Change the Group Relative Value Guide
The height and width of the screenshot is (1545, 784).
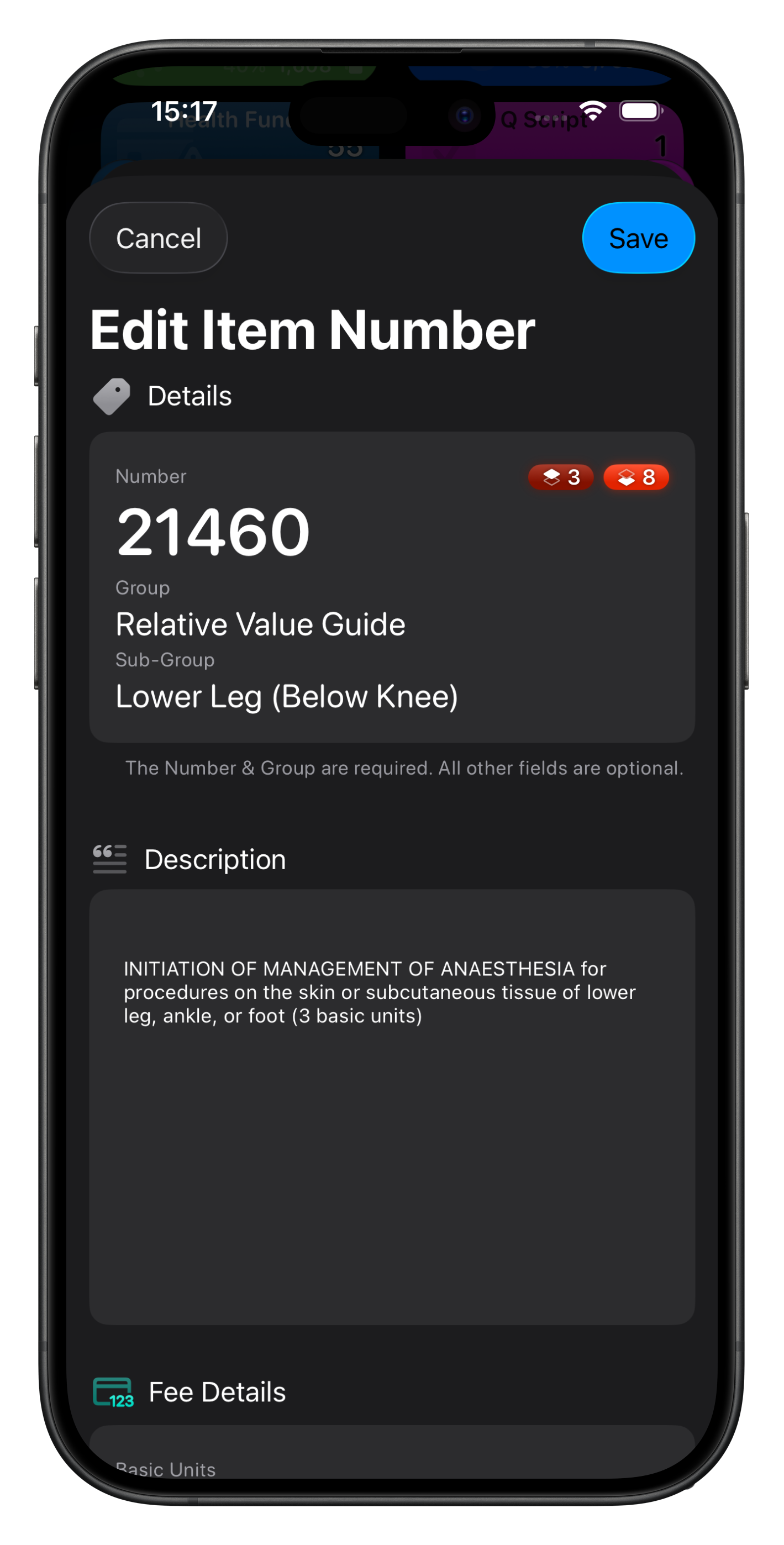(x=260, y=624)
